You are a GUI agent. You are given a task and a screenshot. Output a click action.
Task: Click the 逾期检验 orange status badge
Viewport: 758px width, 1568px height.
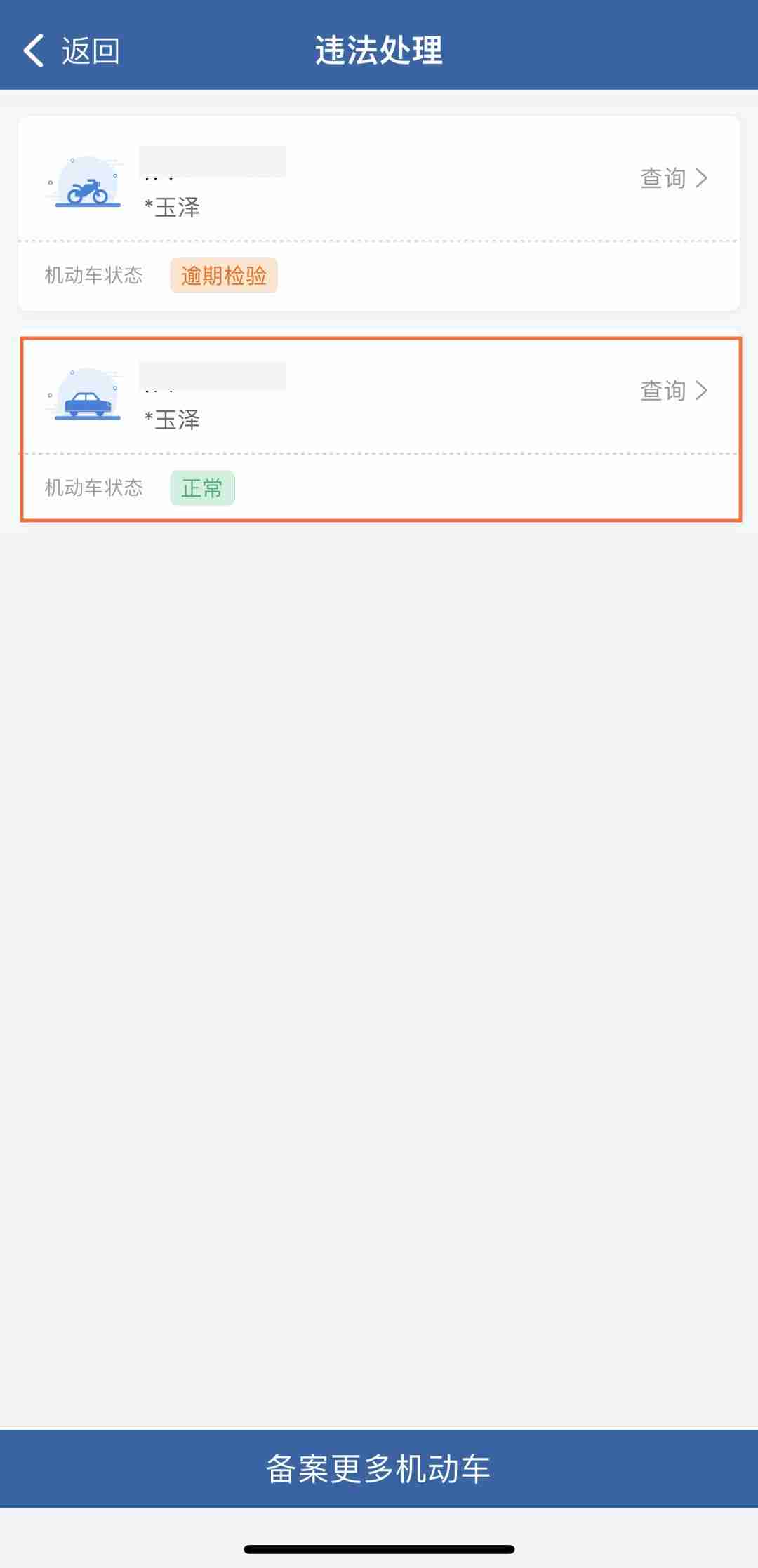point(224,276)
